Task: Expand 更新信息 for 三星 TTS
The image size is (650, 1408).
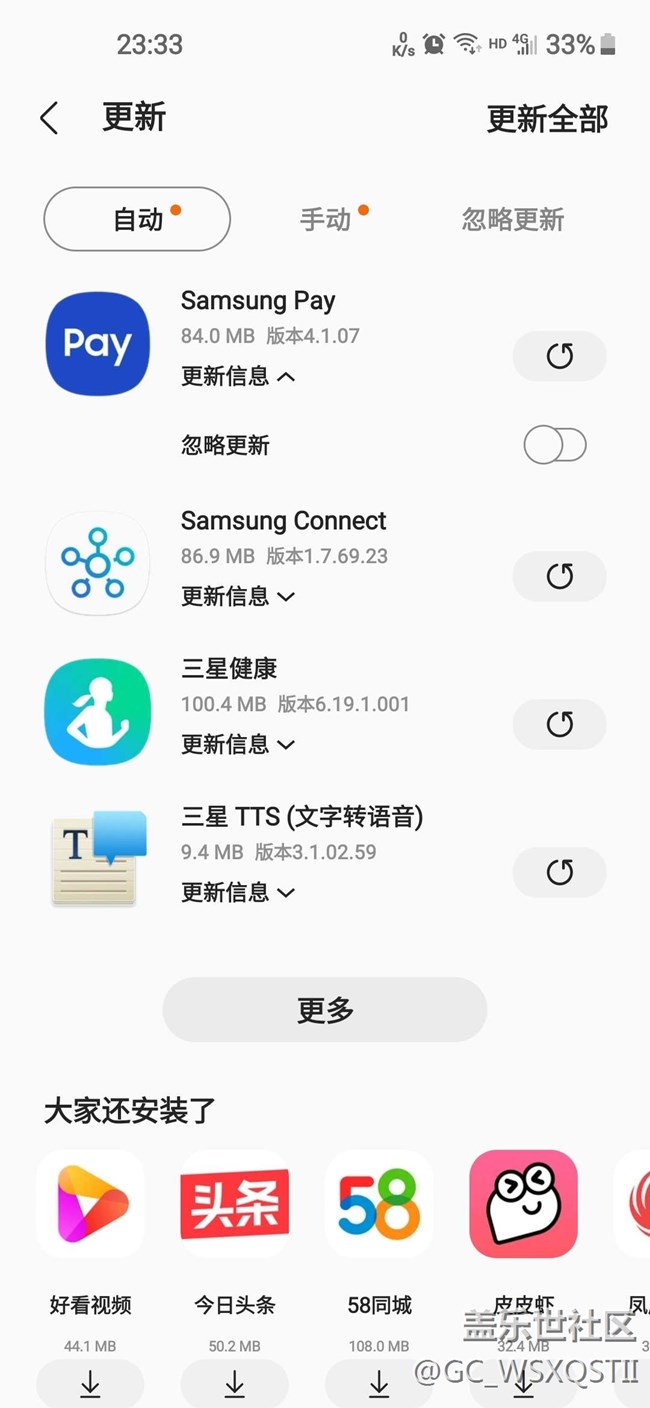Action: 238,892
